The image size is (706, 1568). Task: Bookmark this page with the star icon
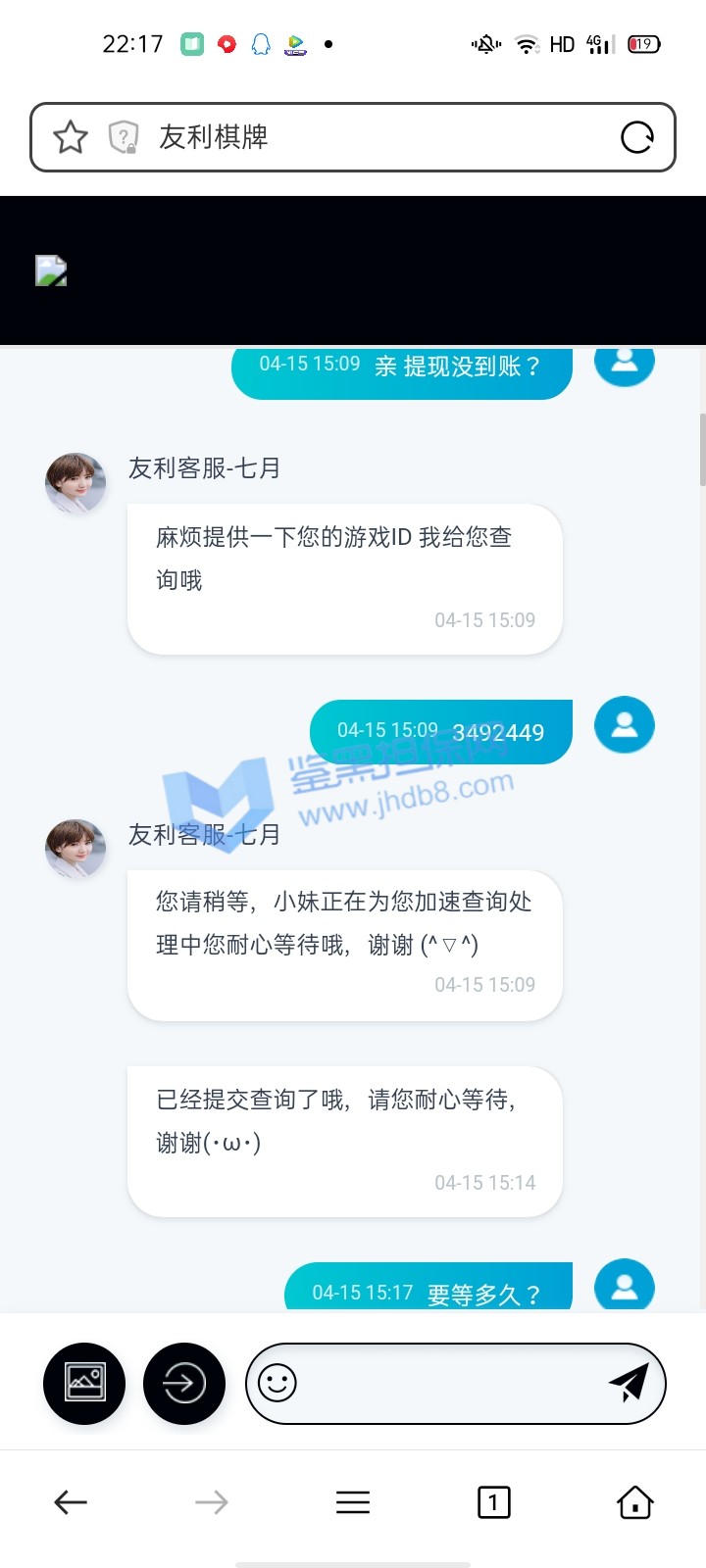pos(71,137)
